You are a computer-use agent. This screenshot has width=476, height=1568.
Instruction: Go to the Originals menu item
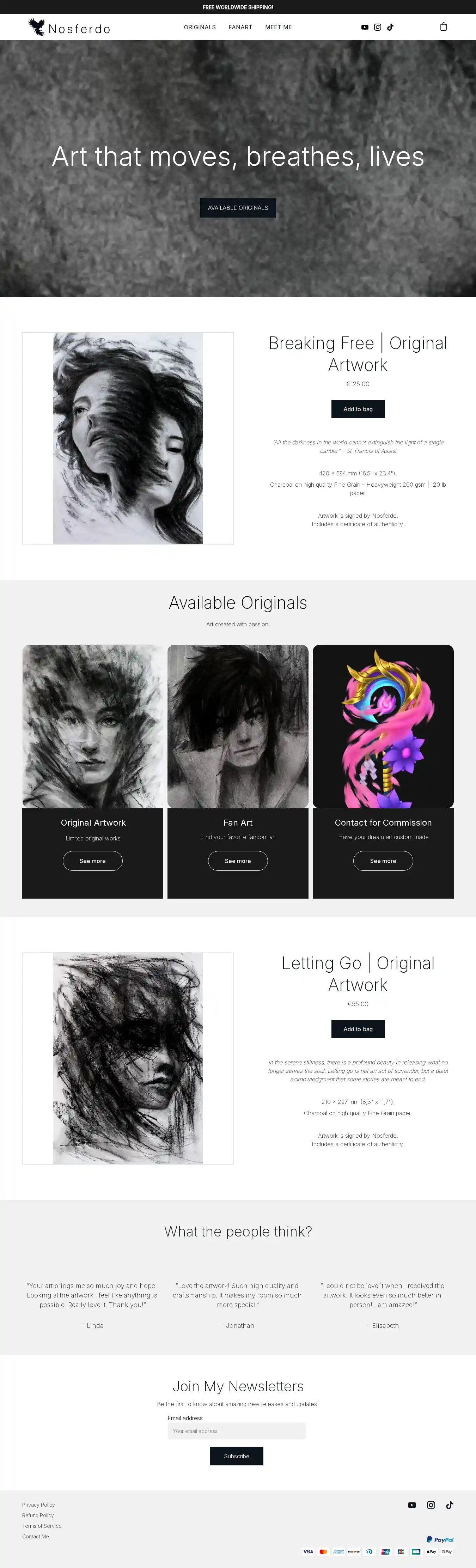coord(200,28)
